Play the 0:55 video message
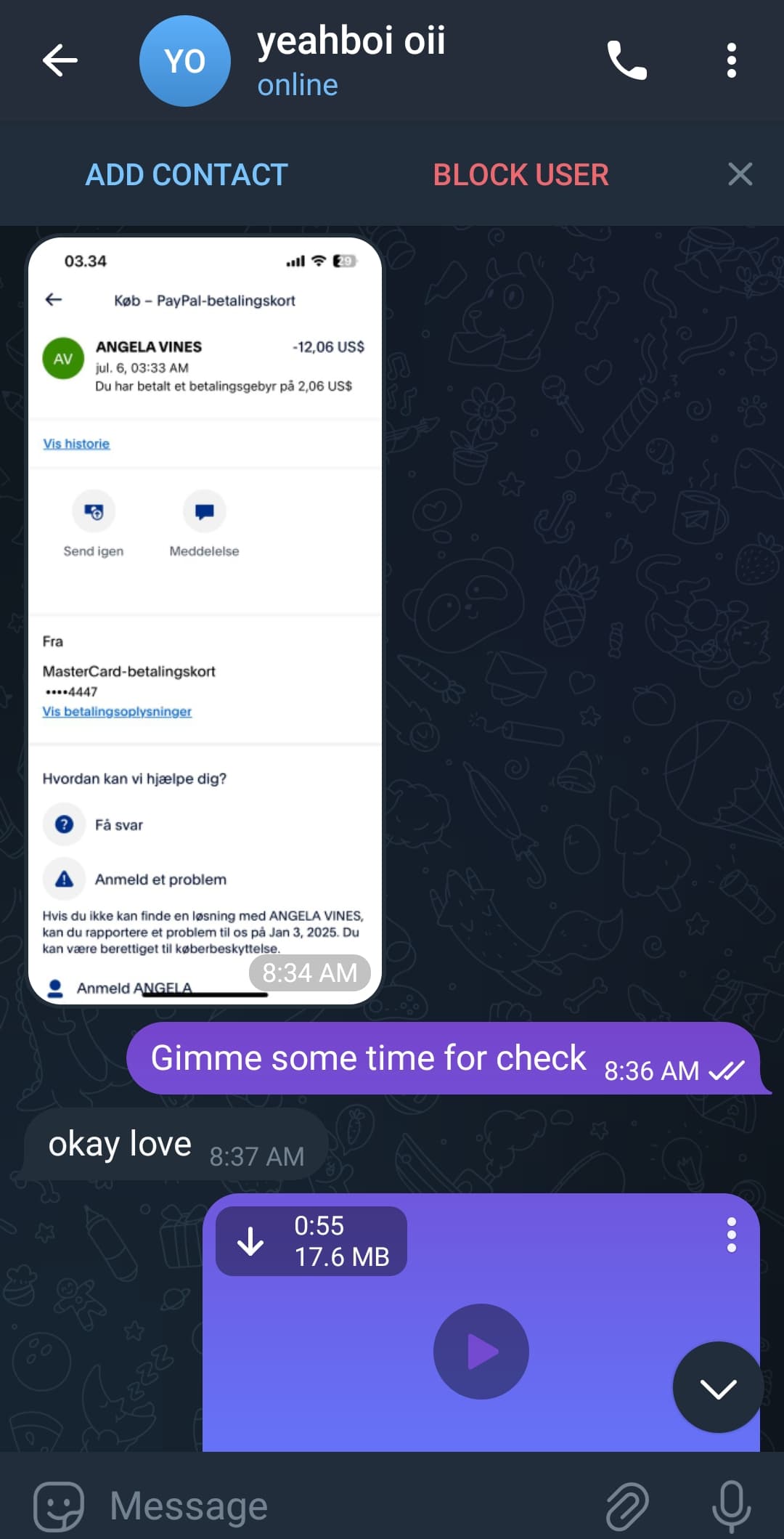This screenshot has width=784, height=1539. 481,1351
